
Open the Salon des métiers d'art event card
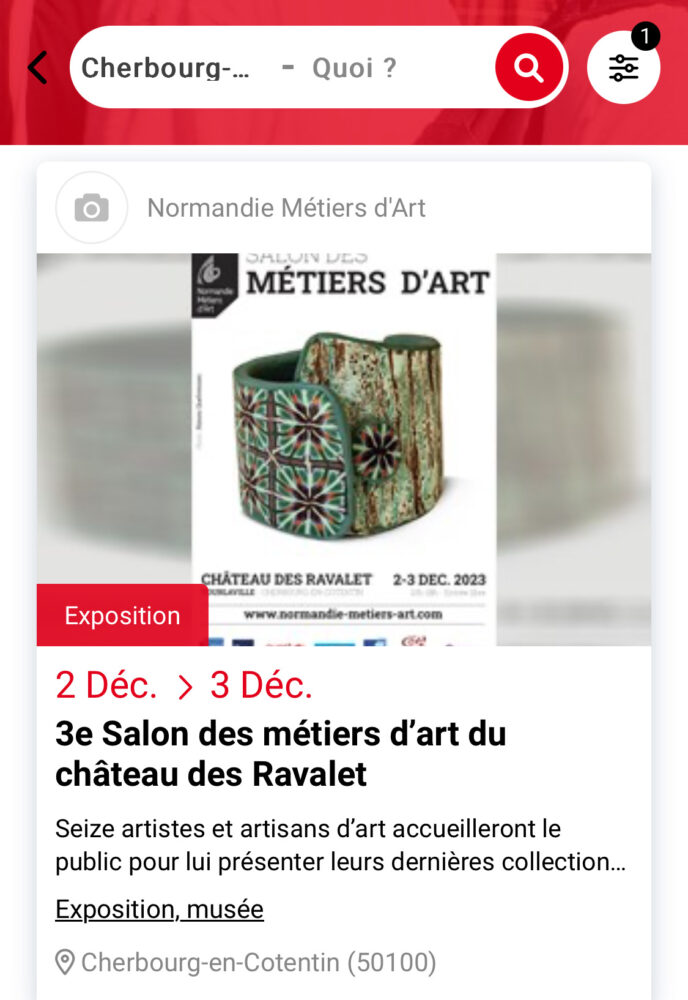click(x=280, y=752)
